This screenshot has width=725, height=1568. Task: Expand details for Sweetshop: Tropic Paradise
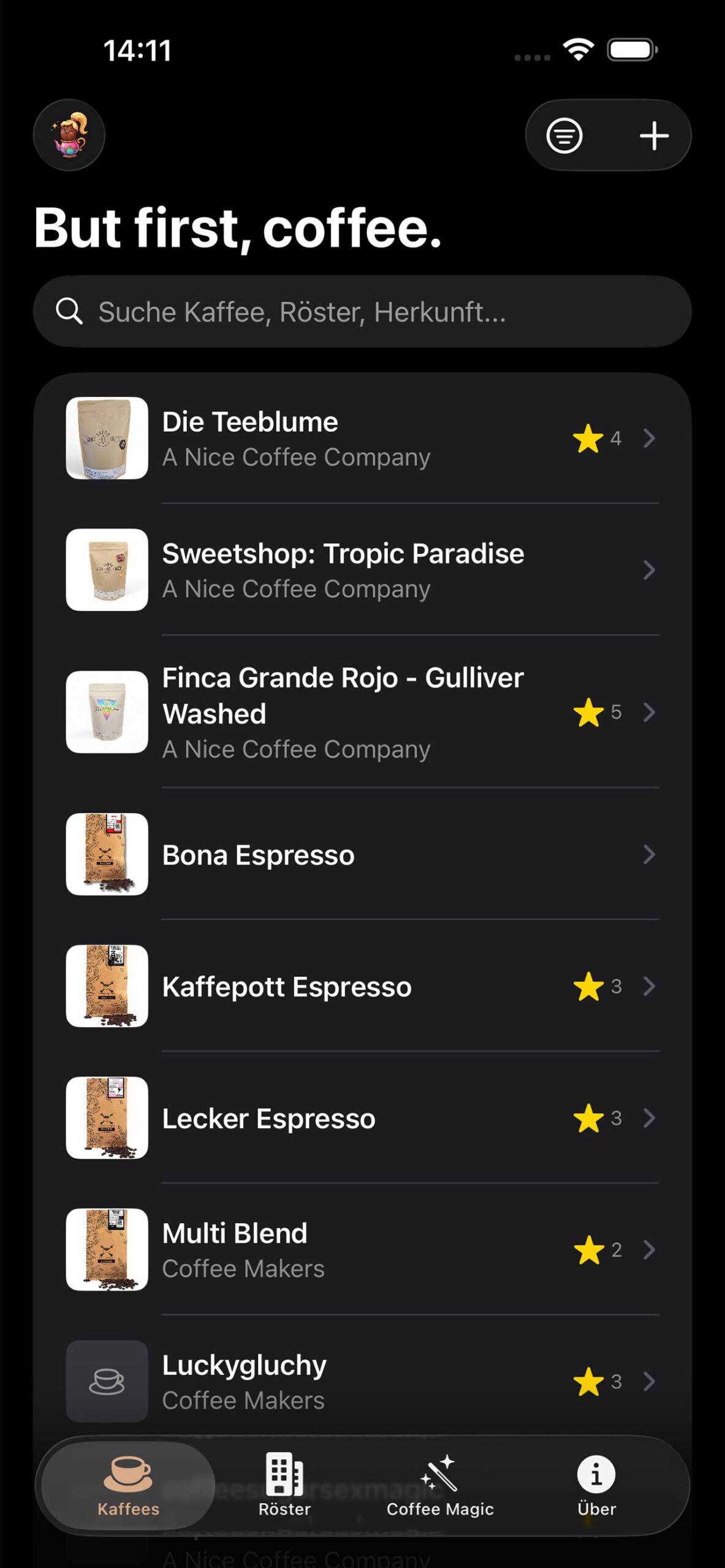[x=649, y=570]
